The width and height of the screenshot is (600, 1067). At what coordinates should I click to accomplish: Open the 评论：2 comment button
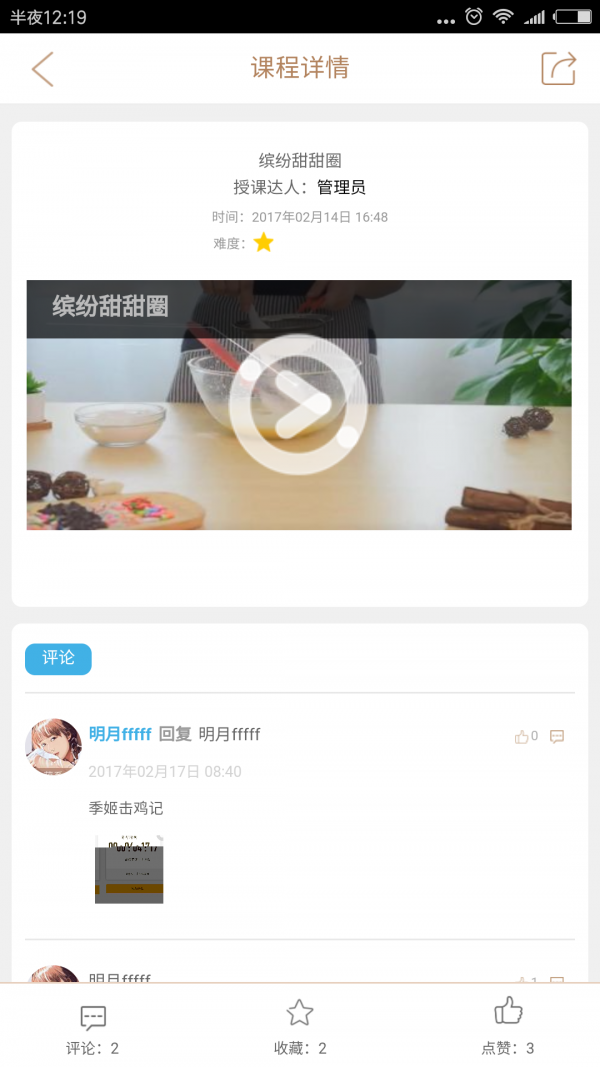(x=93, y=1029)
